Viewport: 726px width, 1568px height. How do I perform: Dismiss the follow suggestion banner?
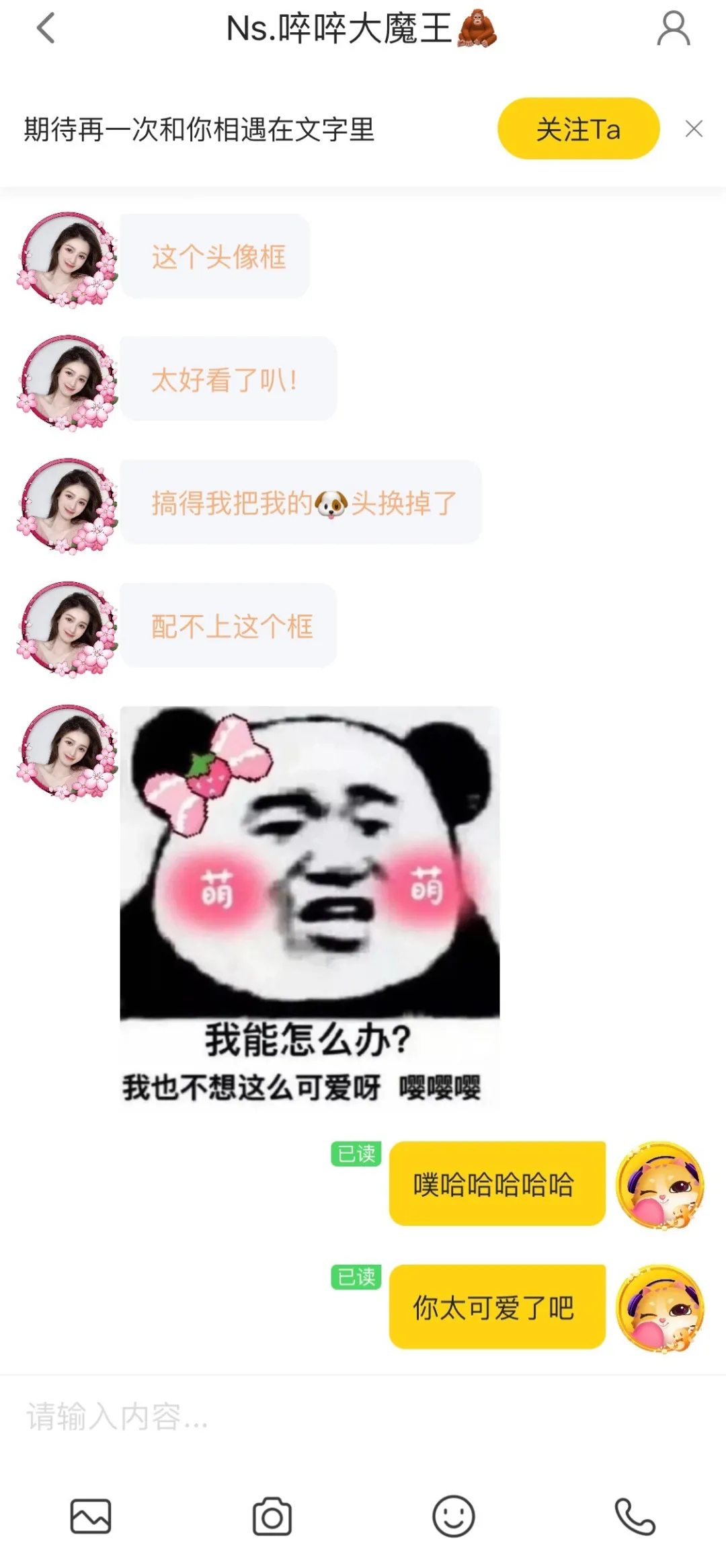coord(694,128)
